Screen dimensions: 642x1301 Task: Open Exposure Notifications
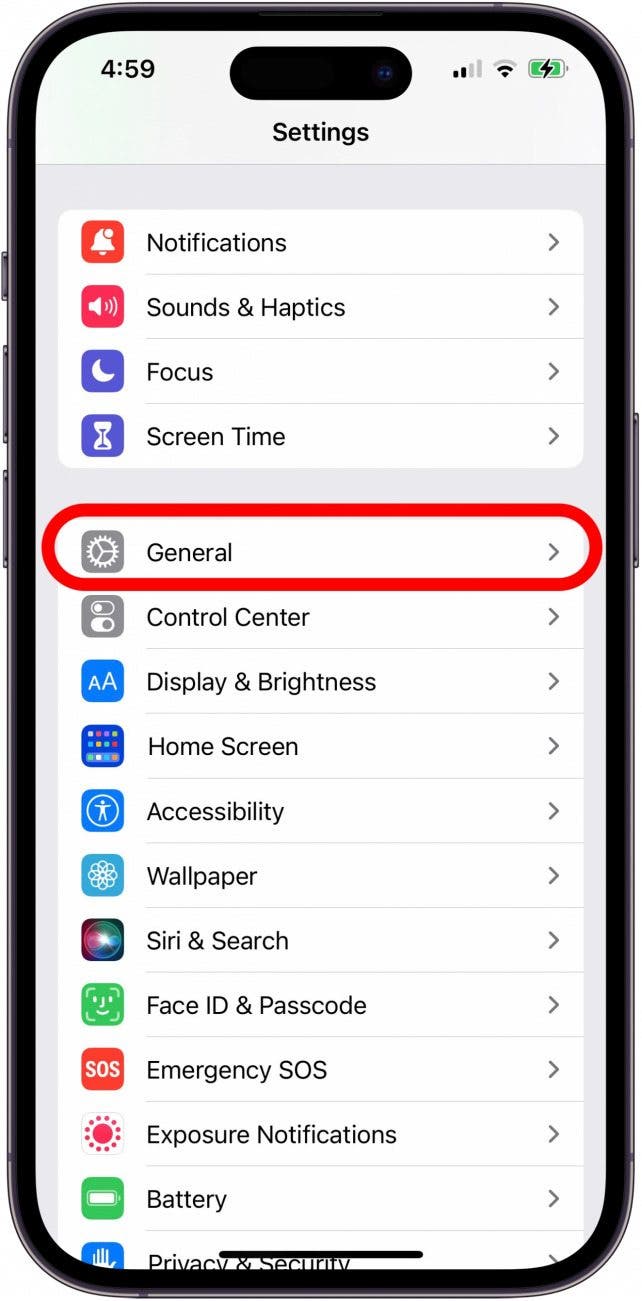click(320, 1135)
